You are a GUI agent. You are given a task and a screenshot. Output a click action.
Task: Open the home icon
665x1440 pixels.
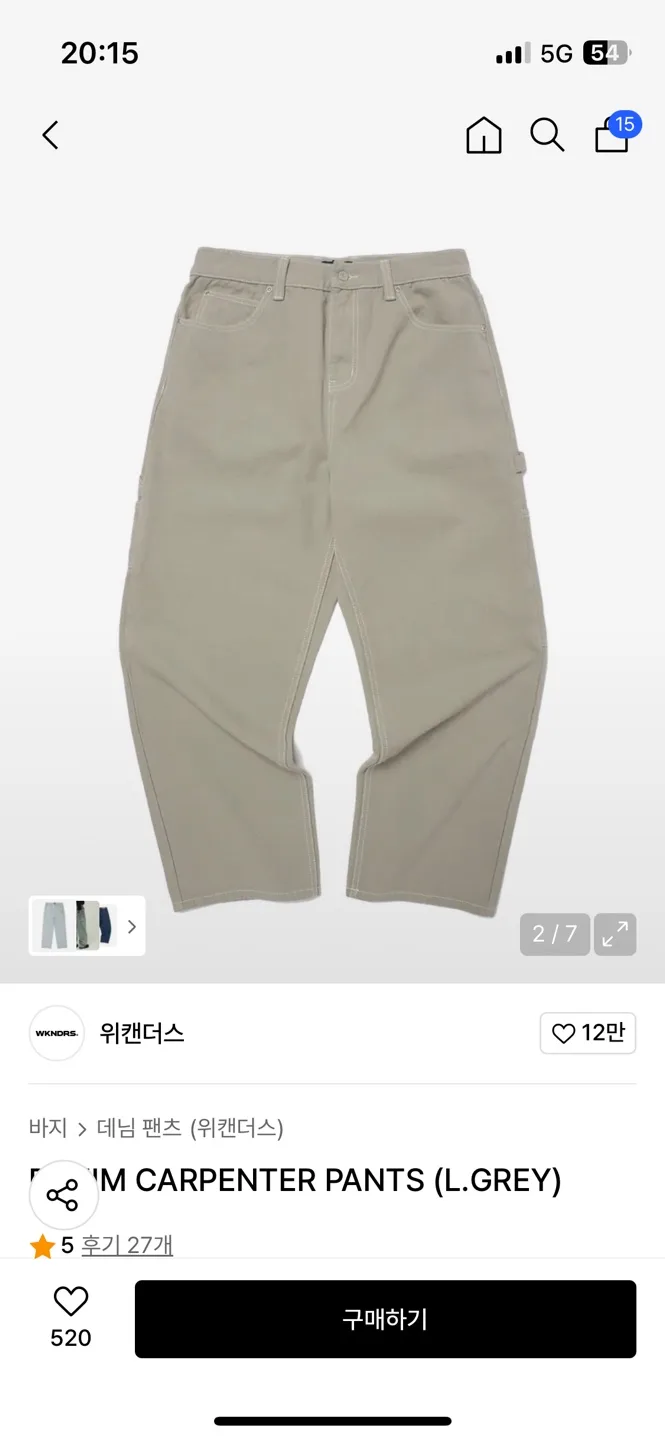484,135
